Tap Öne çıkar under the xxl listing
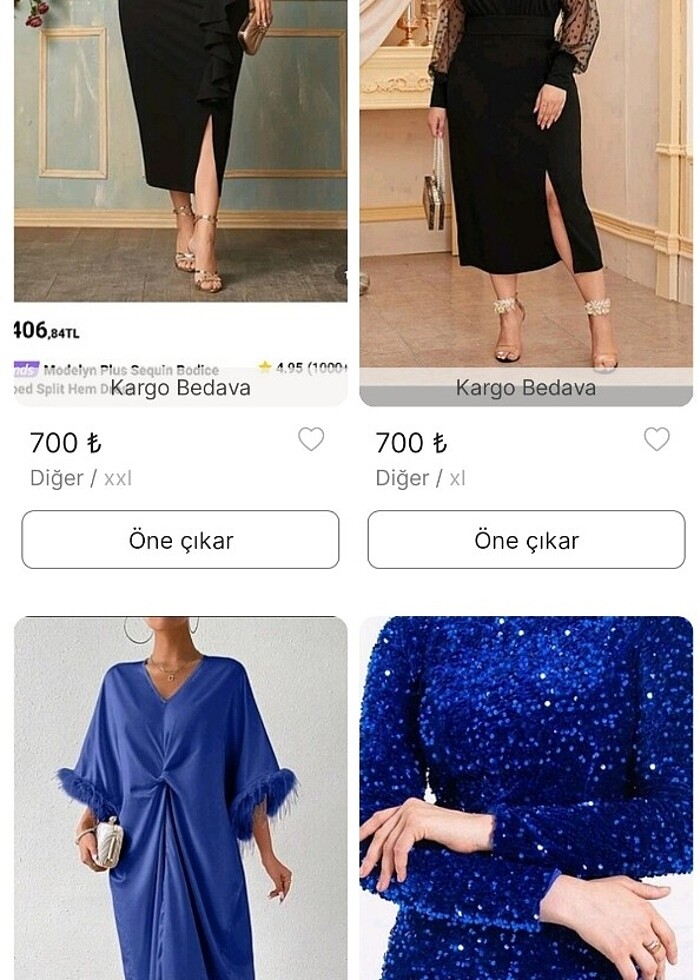Viewport: 700px width, 980px height. click(x=180, y=540)
